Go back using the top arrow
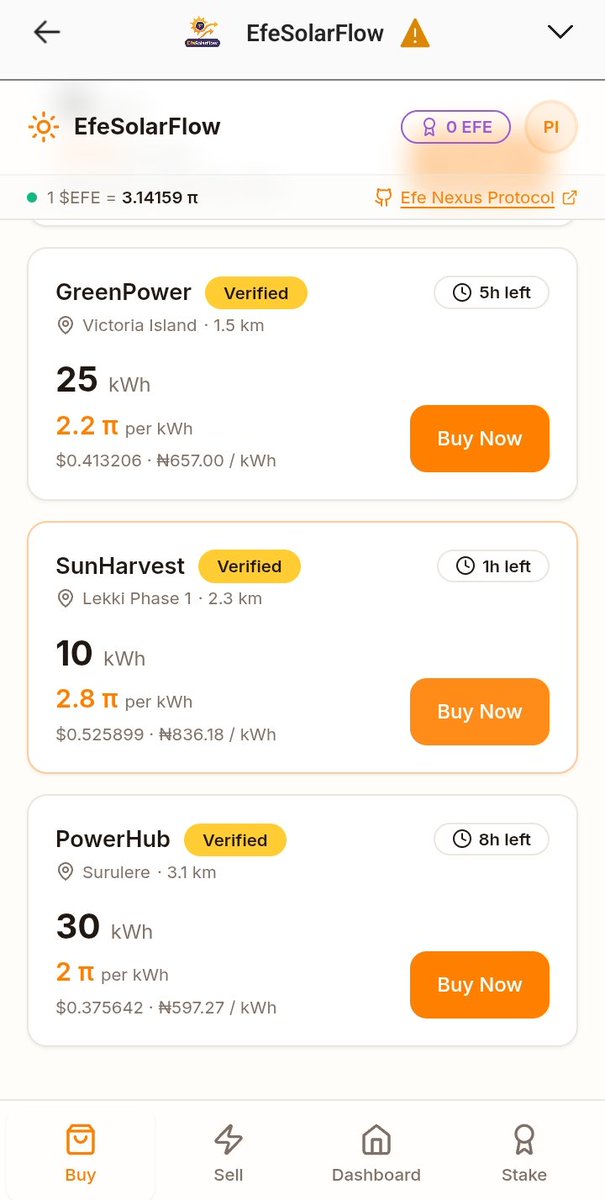Image resolution: width=605 pixels, height=1200 pixels. tap(47, 32)
